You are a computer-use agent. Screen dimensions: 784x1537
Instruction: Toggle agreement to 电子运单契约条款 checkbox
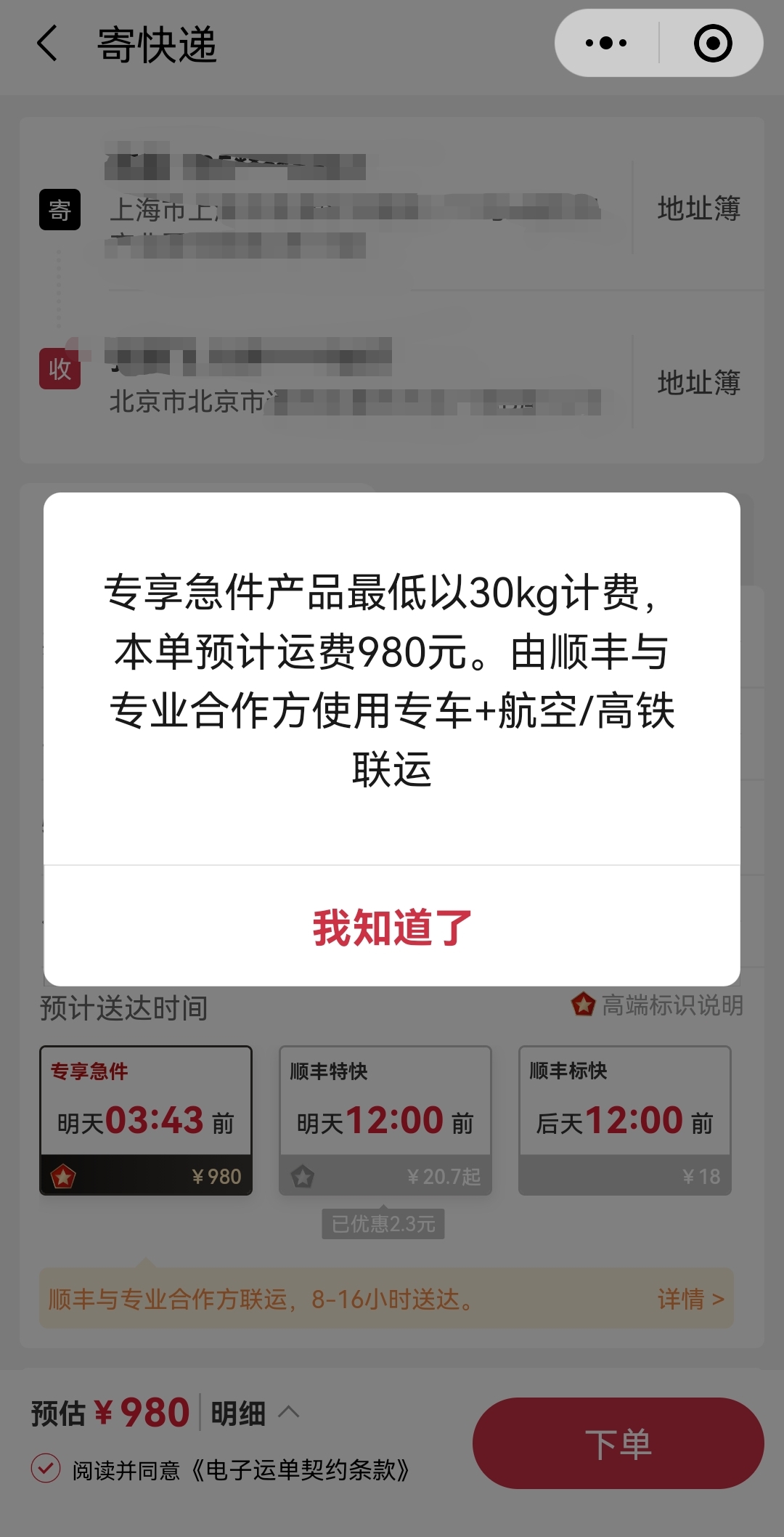(46, 1469)
